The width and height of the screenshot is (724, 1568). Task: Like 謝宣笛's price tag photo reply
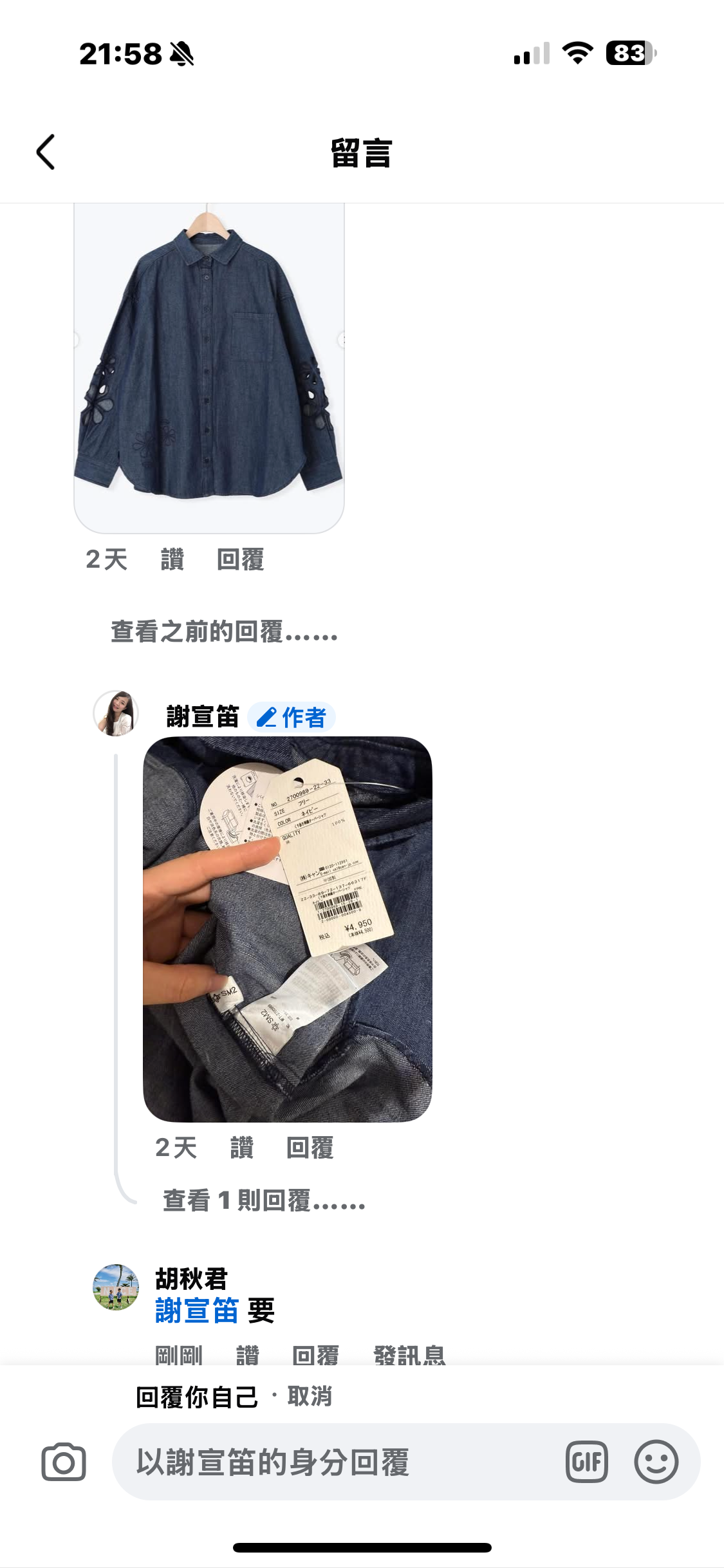tap(242, 1148)
